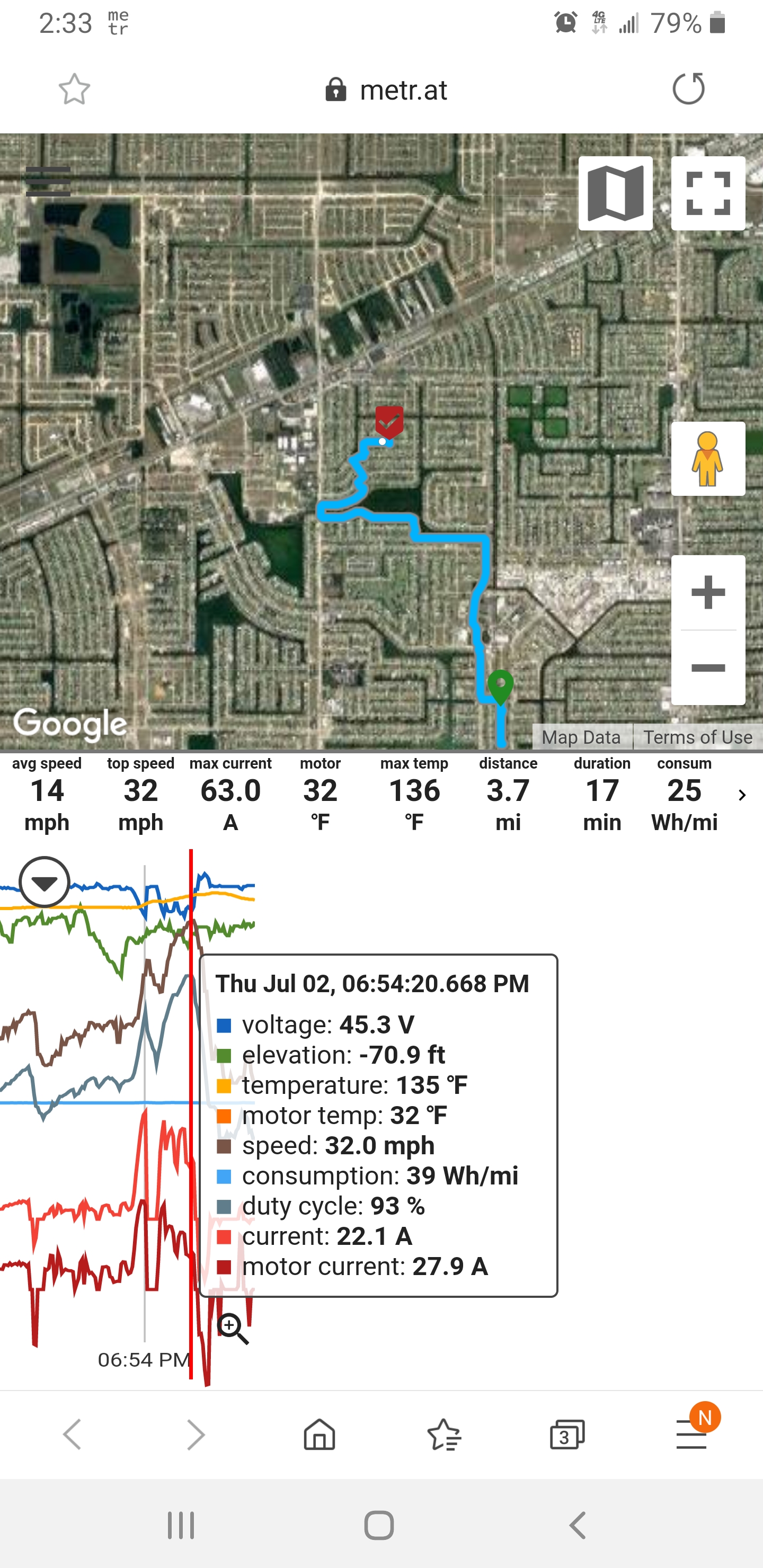Zoom in on the map
Screen dimensions: 763x1568
[708, 592]
